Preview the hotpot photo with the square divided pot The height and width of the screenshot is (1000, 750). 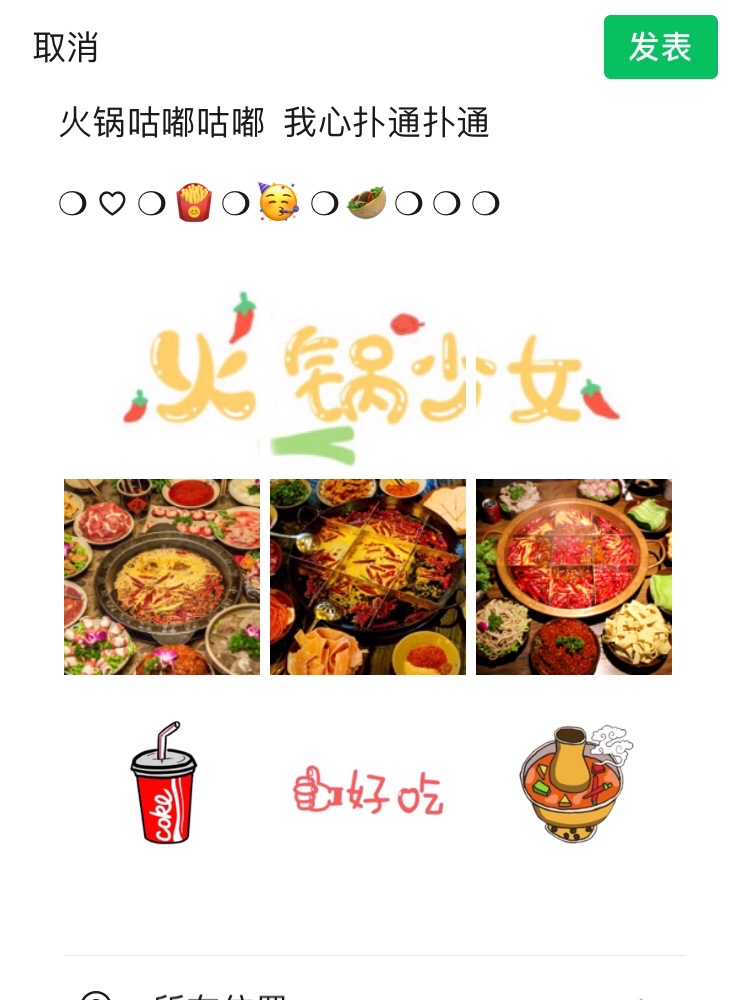tap(367, 577)
